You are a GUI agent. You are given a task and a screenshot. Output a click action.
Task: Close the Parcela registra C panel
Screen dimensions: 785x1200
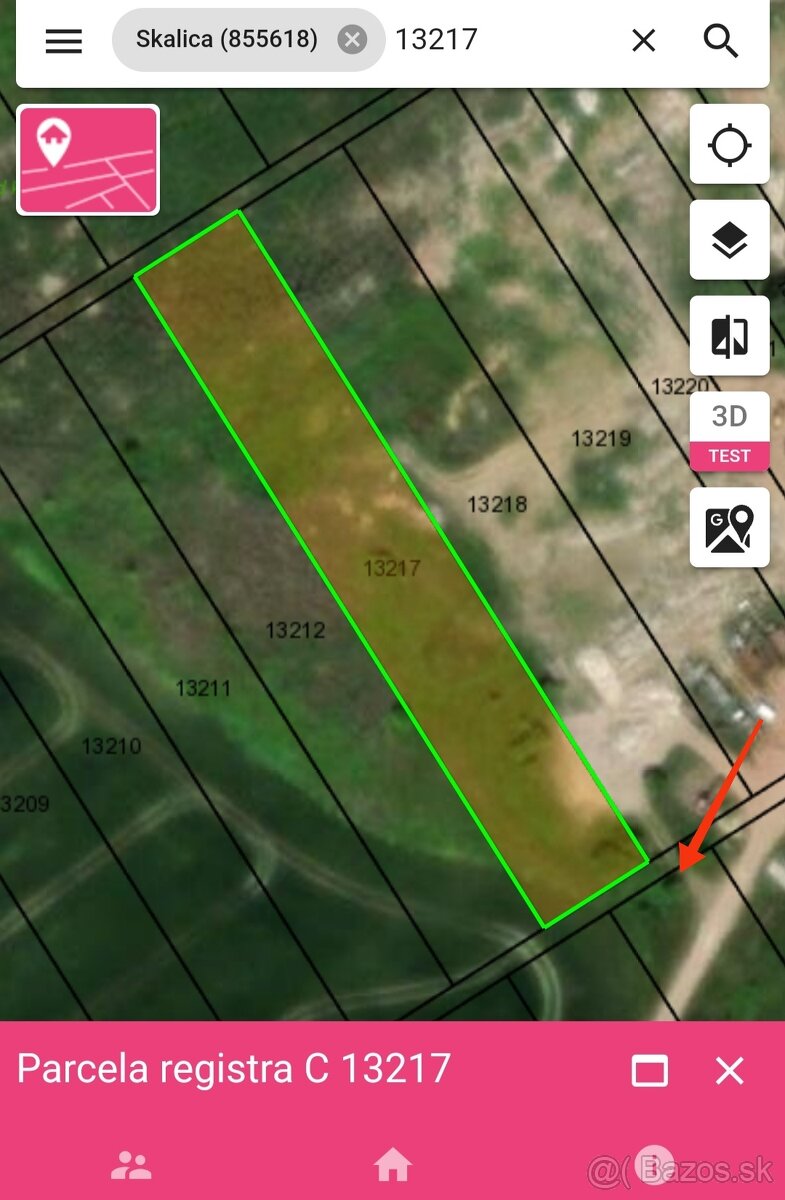pos(730,1071)
